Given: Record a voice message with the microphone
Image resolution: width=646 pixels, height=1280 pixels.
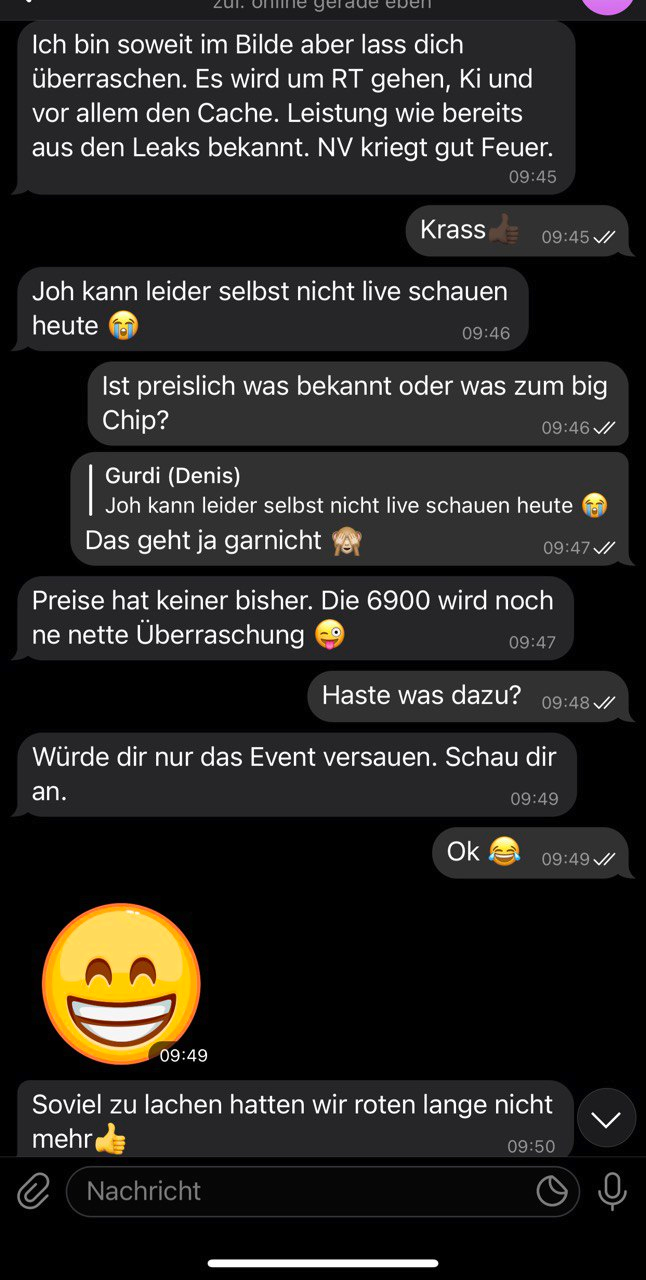Looking at the screenshot, I should pos(612,1191).
